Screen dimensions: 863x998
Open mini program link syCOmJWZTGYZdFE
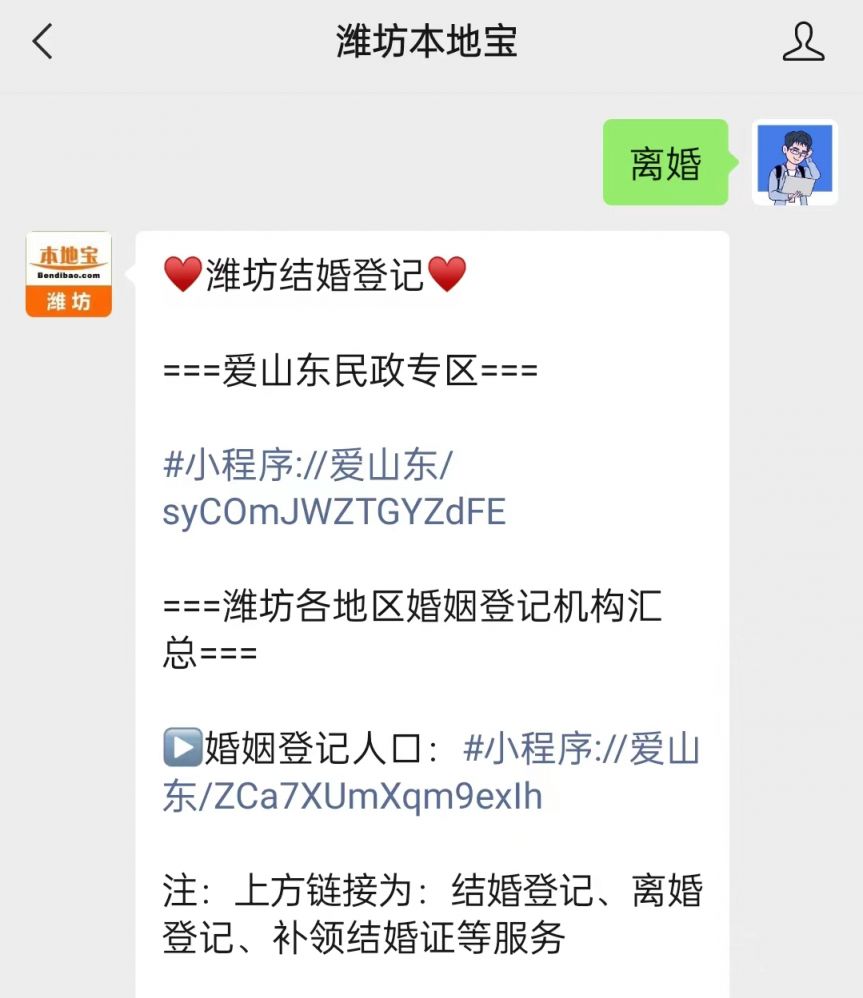click(334, 489)
